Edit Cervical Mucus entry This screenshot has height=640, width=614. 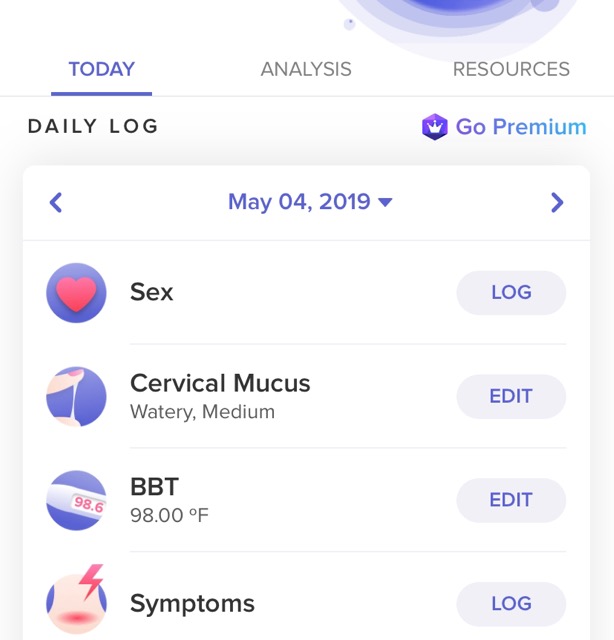tap(511, 396)
